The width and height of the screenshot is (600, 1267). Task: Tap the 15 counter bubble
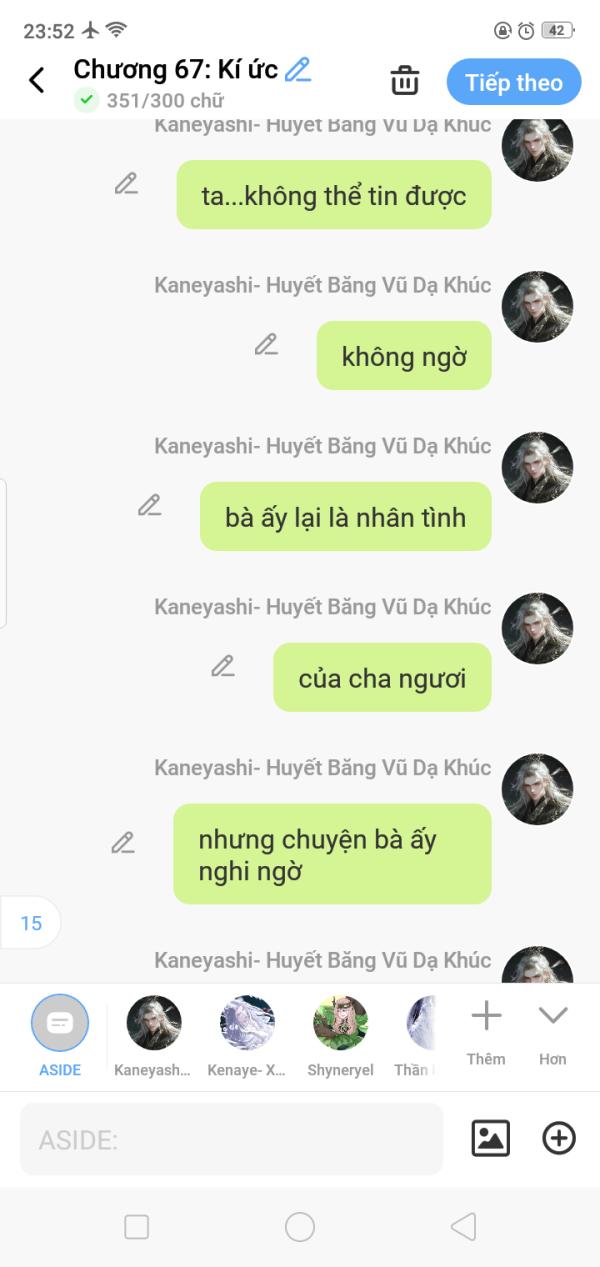point(30,923)
